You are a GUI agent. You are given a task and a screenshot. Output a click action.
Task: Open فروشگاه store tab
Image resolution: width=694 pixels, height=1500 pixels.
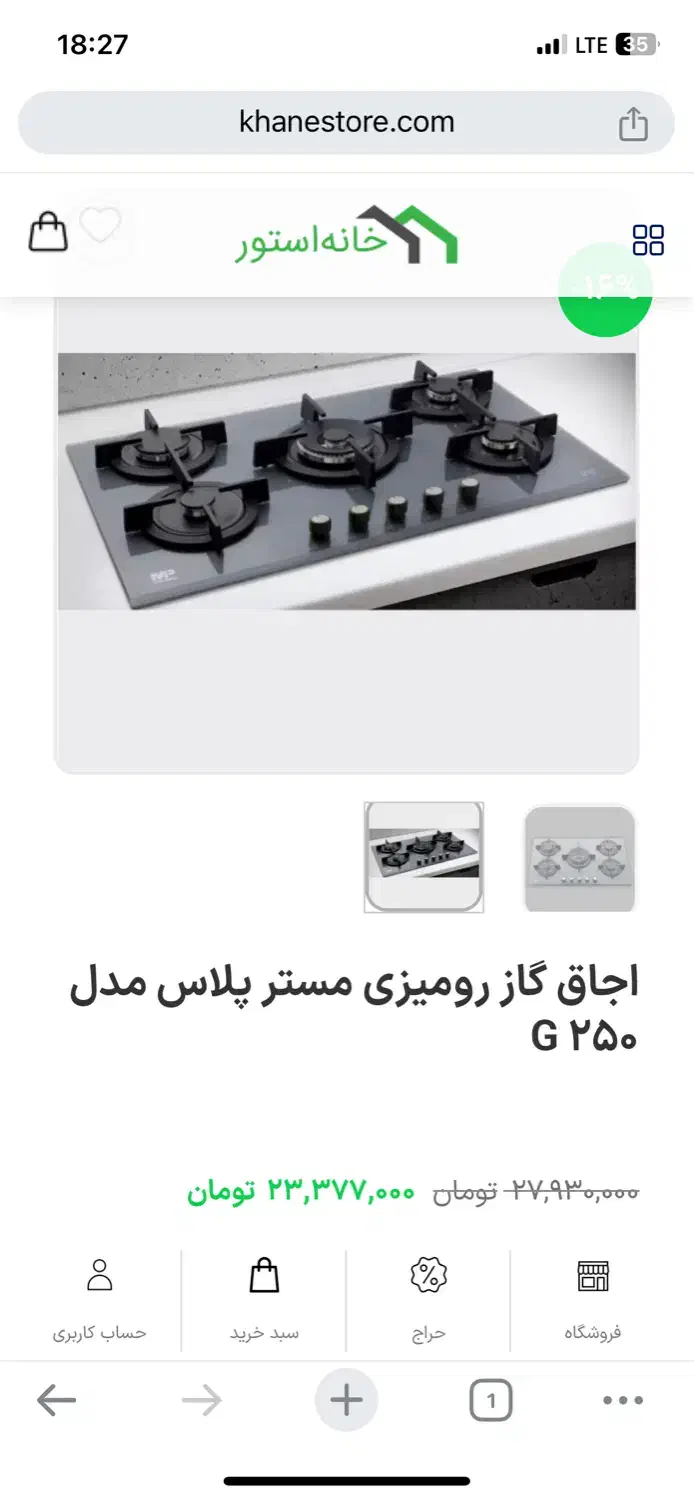[593, 1299]
